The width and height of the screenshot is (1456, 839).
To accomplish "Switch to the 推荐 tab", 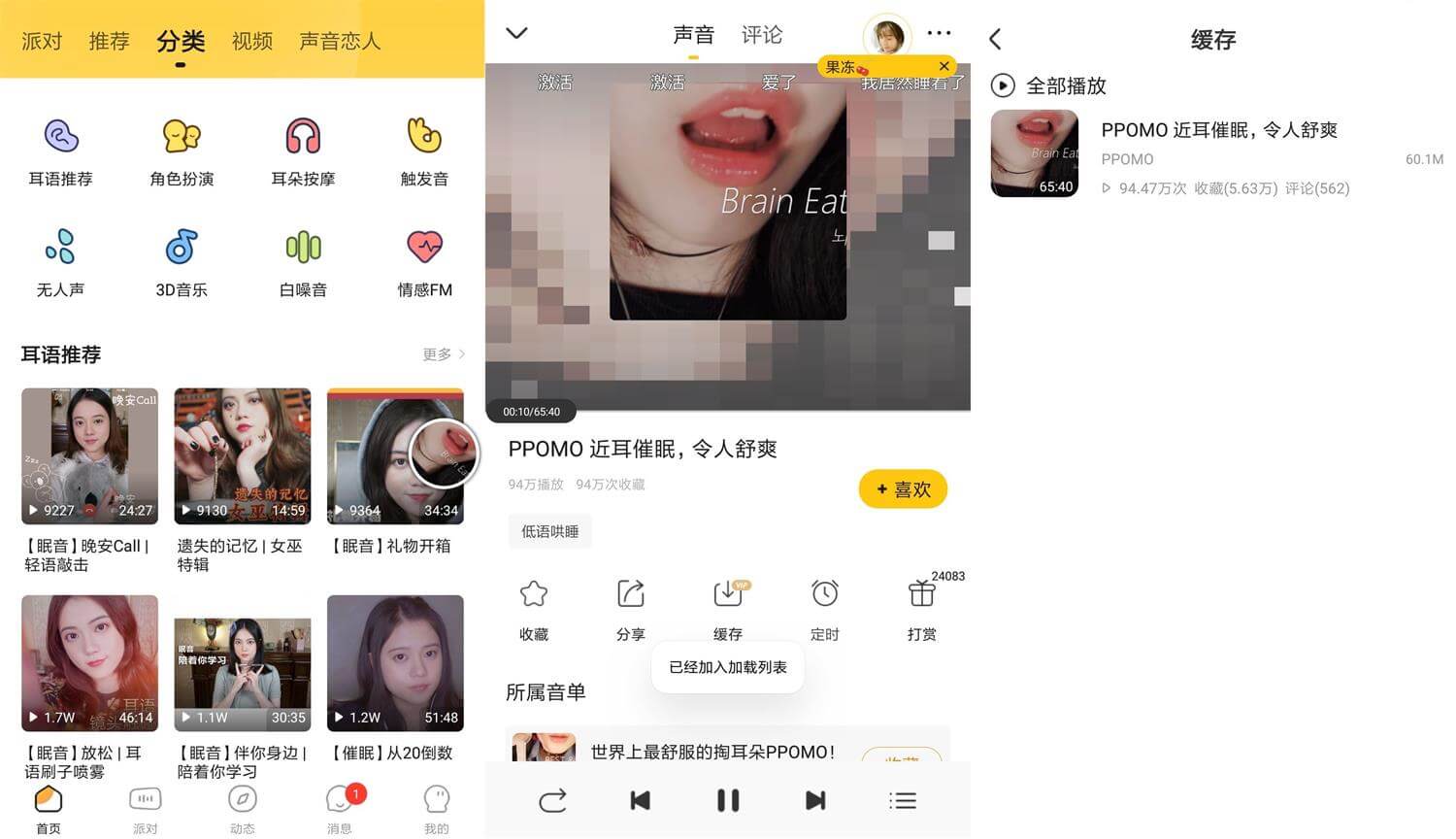I will click(109, 41).
